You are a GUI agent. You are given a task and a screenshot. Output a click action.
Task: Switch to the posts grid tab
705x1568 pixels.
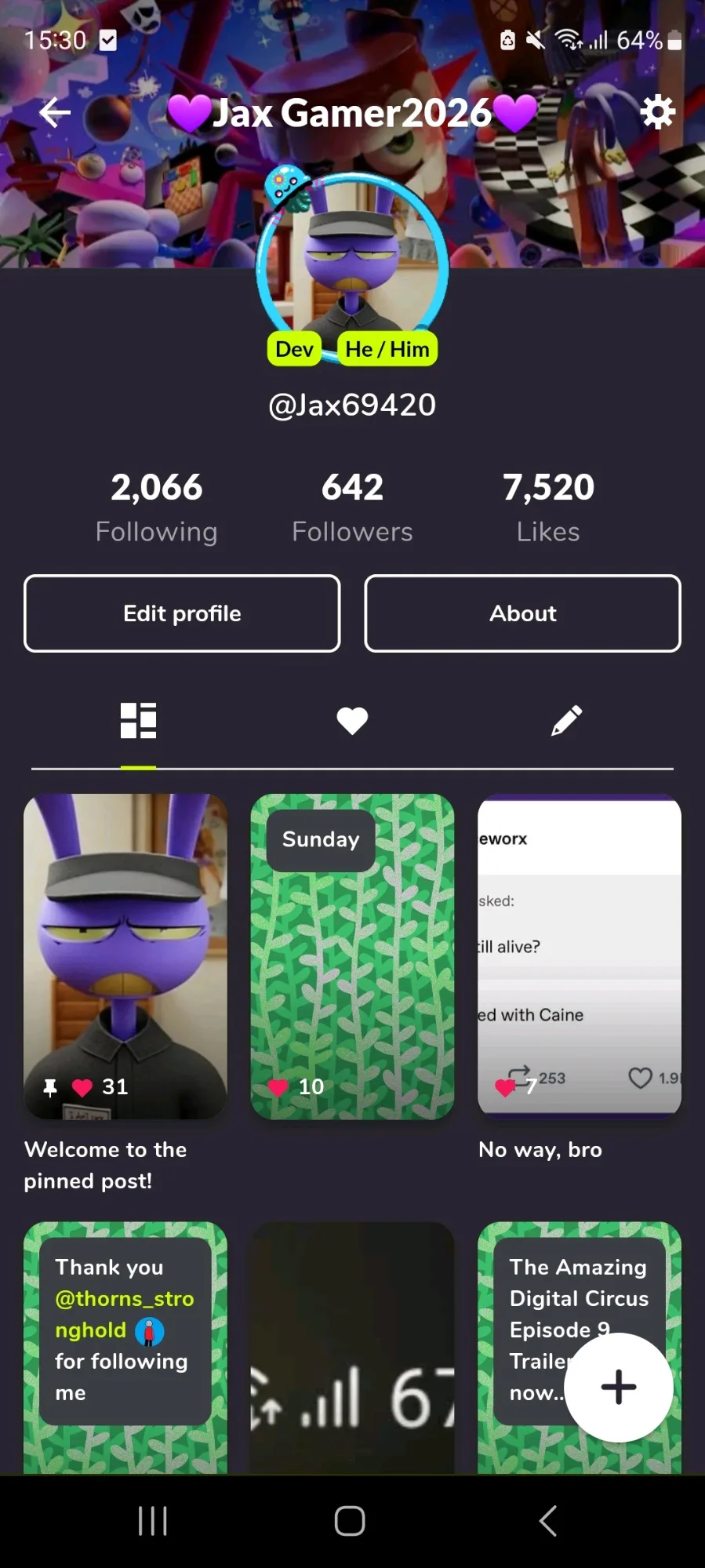(x=138, y=721)
